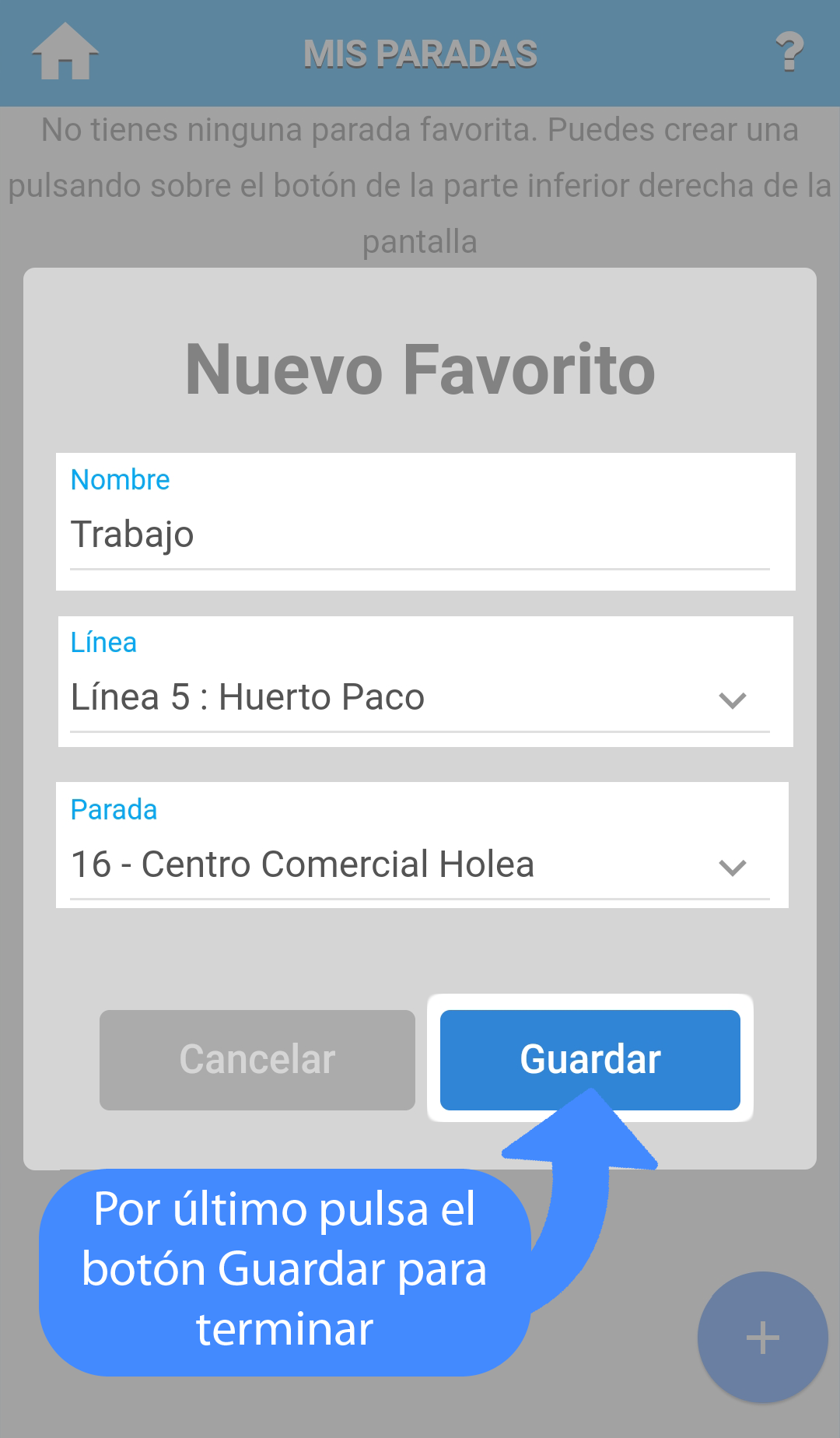Image resolution: width=840 pixels, height=1438 pixels.
Task: Open the Línea dropdown
Action: [420, 697]
